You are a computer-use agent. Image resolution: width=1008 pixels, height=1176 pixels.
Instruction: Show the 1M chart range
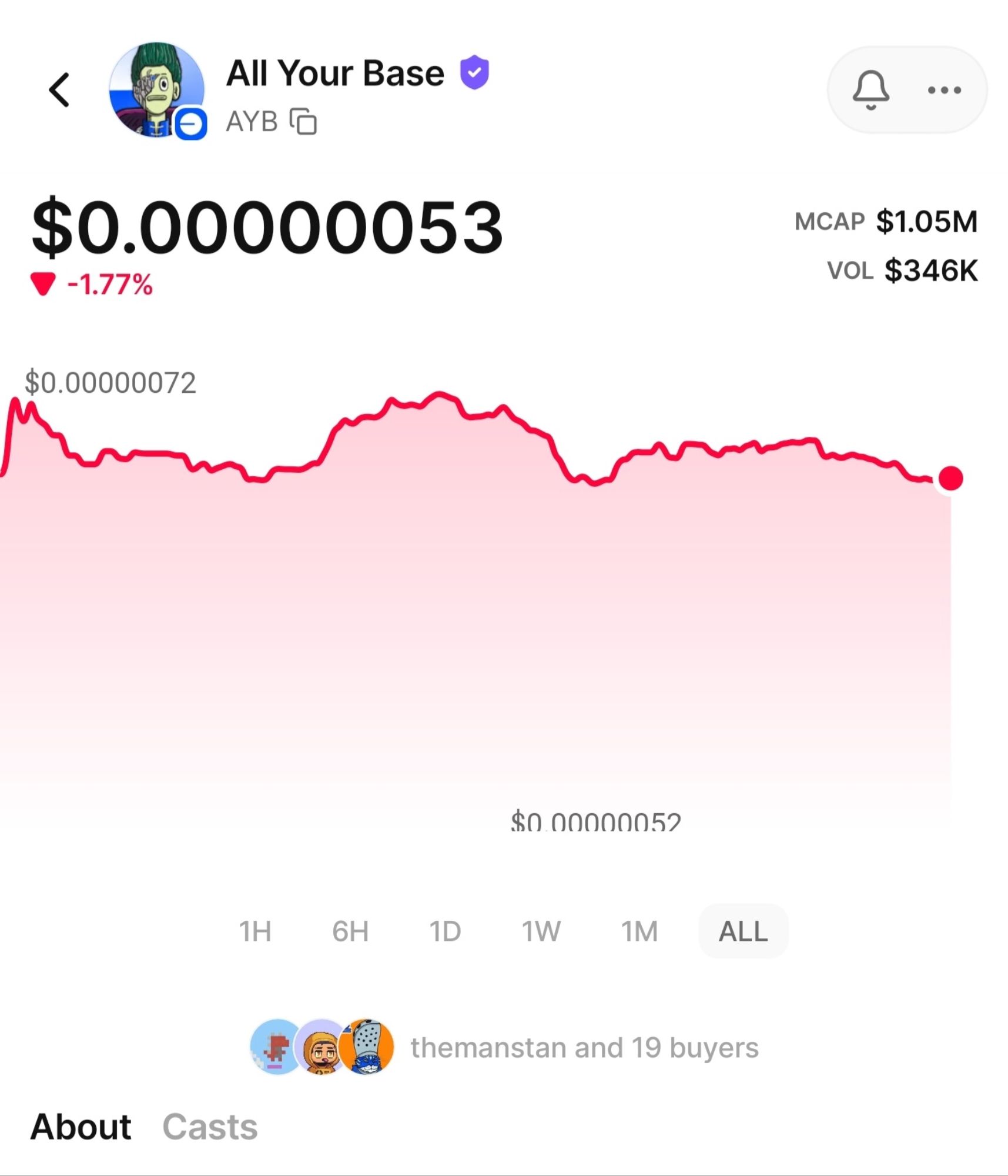coord(639,931)
